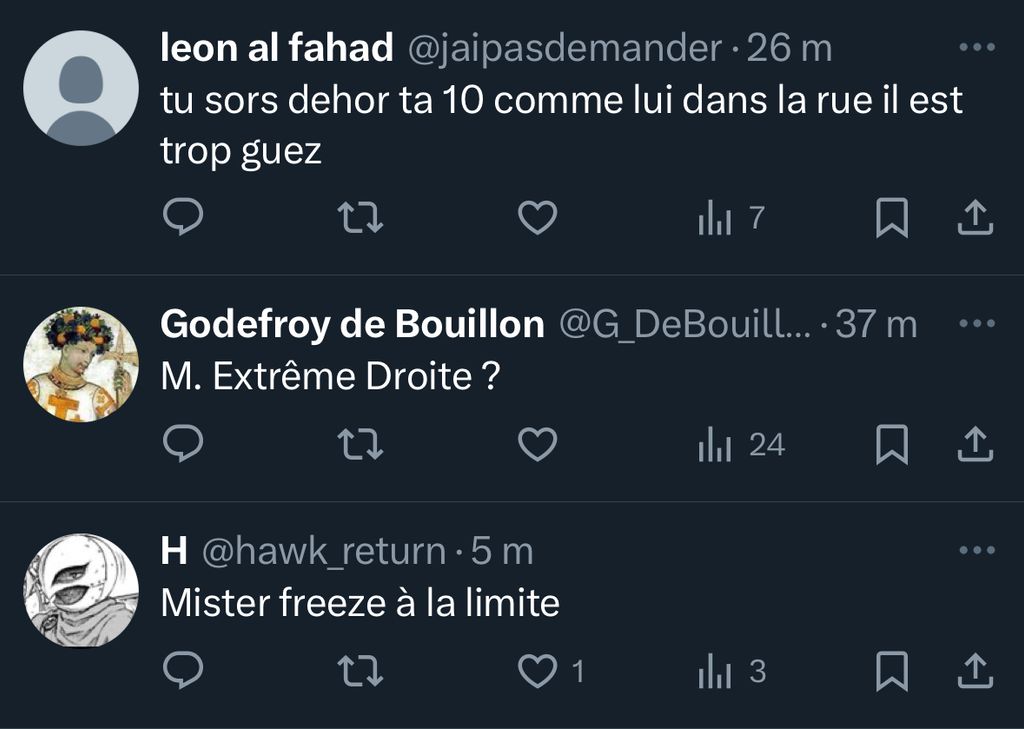This screenshot has width=1024, height=729.
Task: Reply to the Mister freeze tweet
Action: pyautogui.click(x=183, y=672)
